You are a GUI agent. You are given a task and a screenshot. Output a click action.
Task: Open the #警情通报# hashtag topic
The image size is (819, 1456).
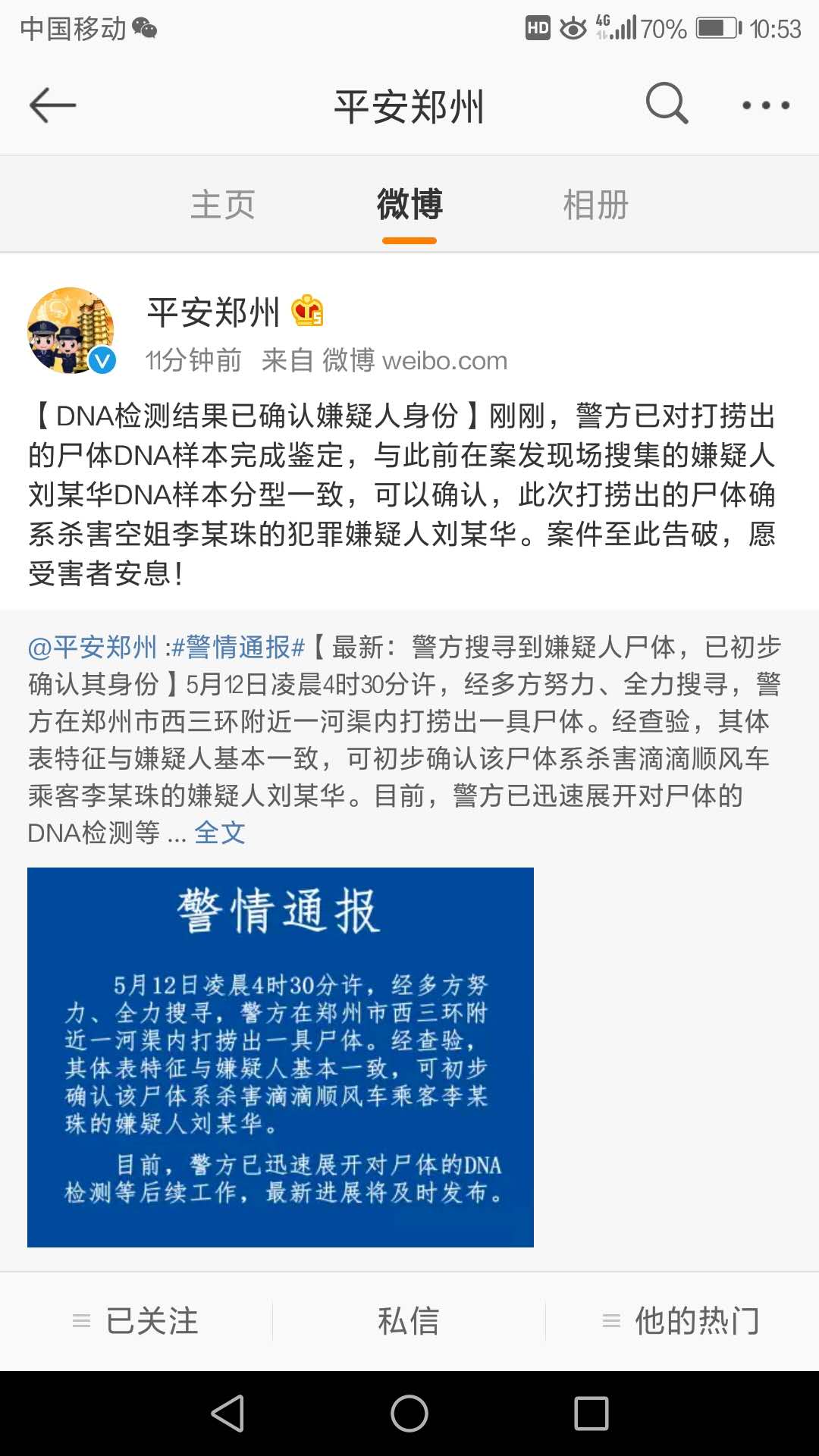tap(238, 648)
